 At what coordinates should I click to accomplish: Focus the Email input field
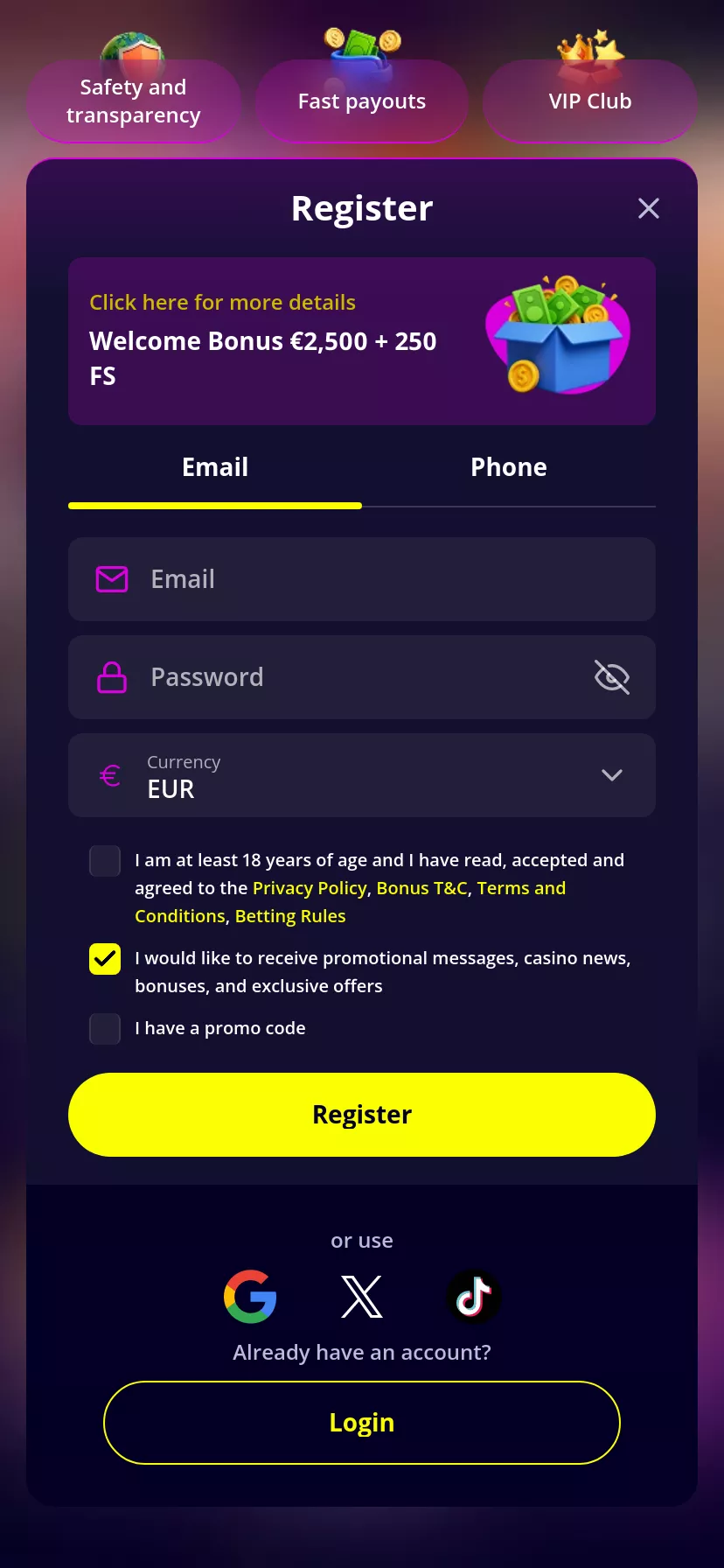362,579
